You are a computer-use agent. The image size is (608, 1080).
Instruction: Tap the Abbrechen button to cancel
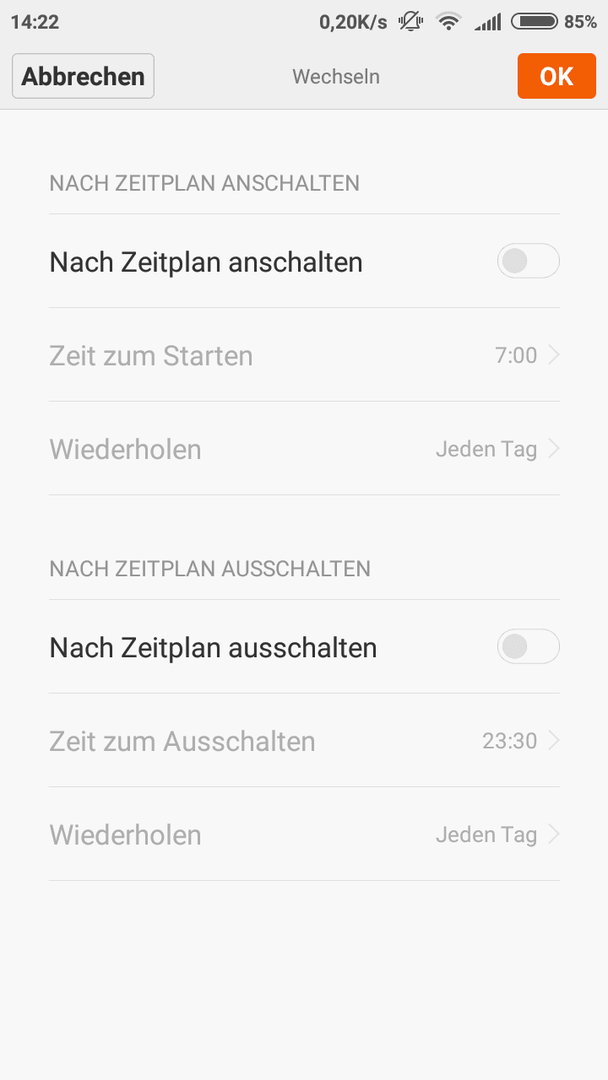(83, 76)
